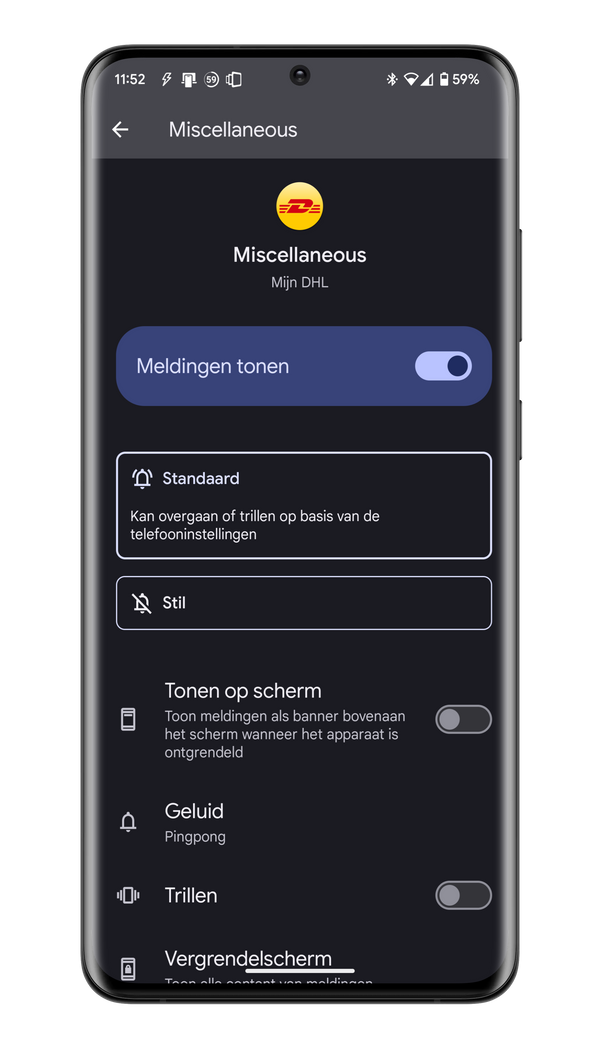
Task: Enable the Trillen switch
Action: point(463,895)
